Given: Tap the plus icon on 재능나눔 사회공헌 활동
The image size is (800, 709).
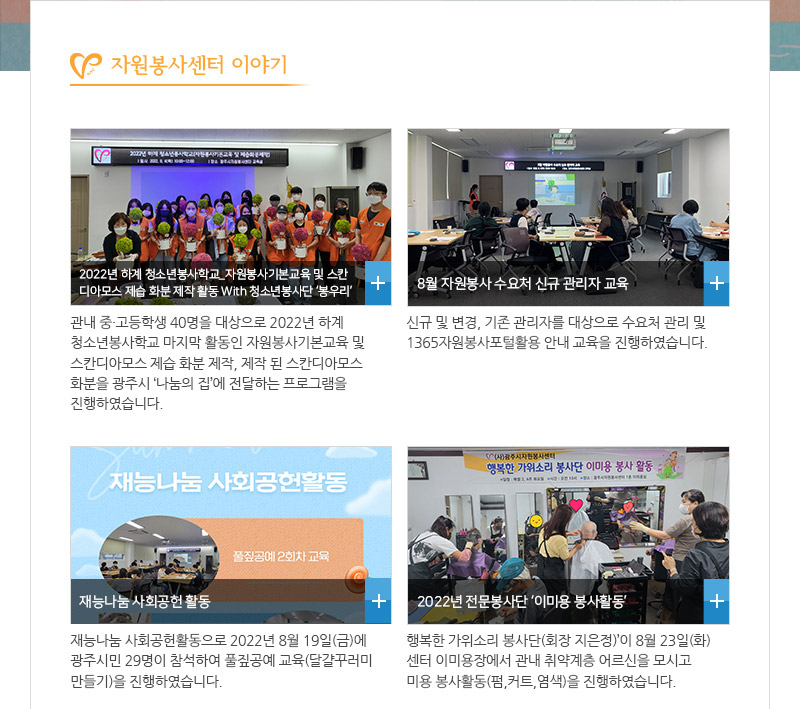Looking at the screenshot, I should coord(378,601).
